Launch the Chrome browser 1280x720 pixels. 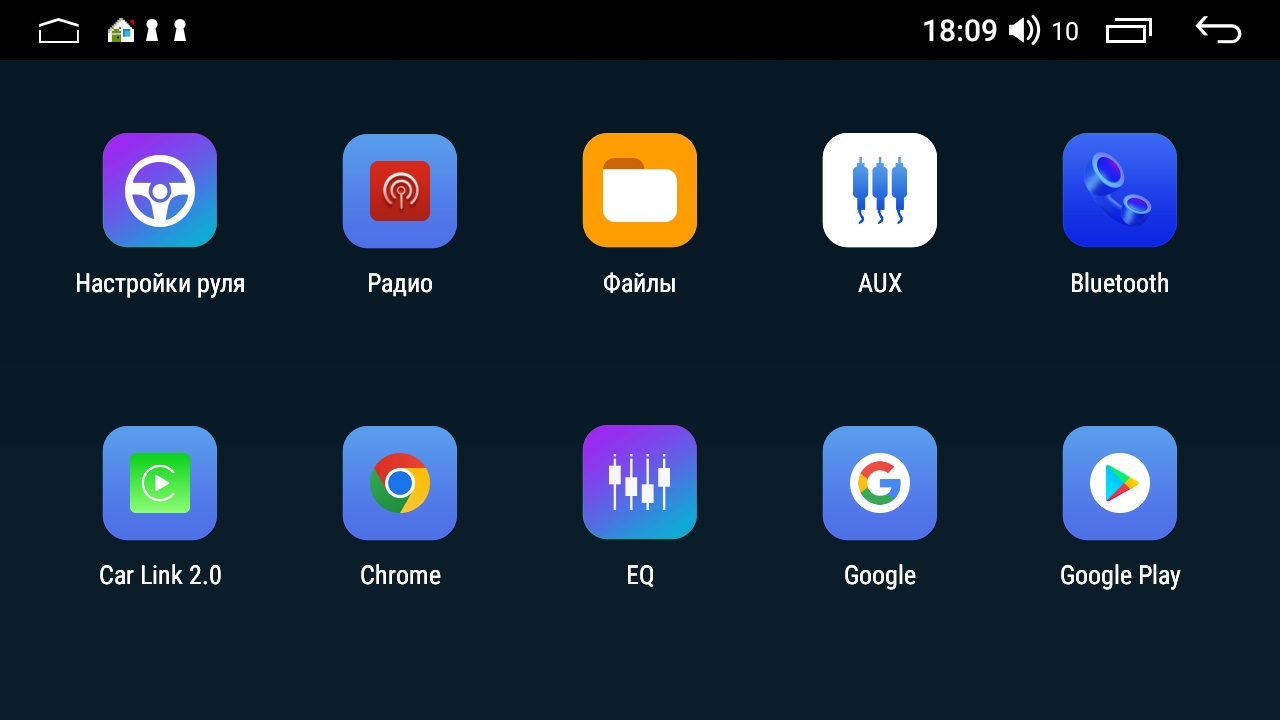(400, 483)
